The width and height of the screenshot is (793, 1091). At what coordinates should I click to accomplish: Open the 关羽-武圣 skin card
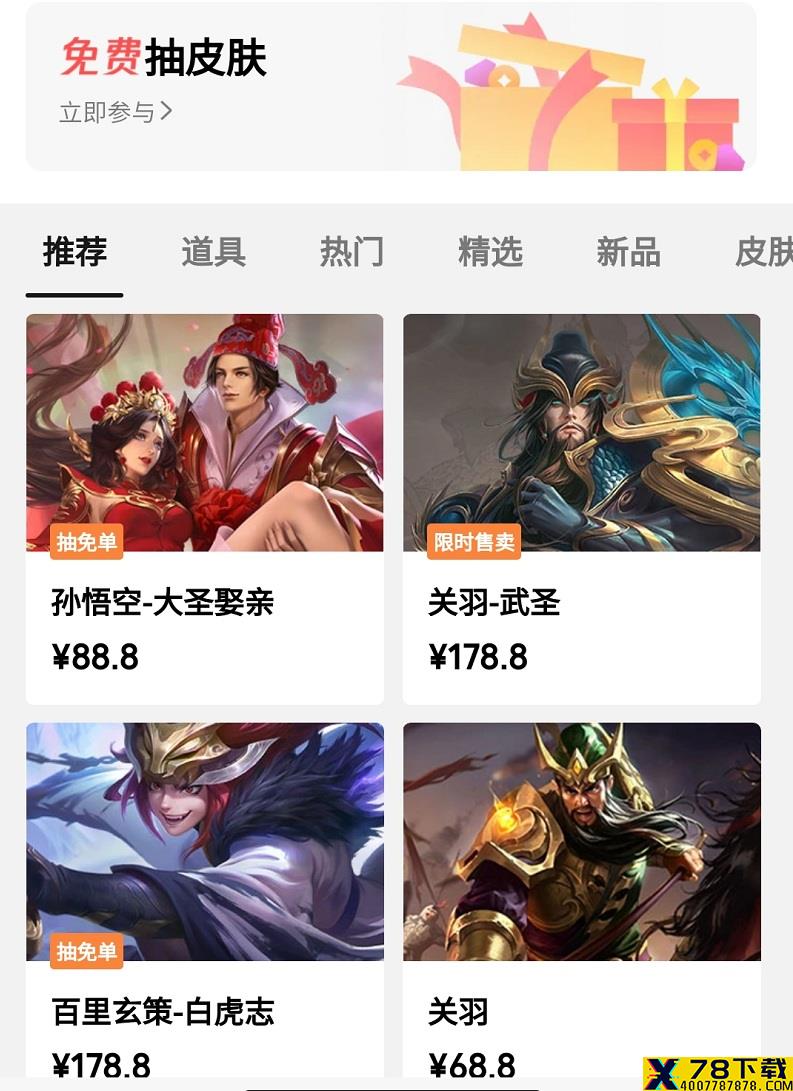(581, 508)
